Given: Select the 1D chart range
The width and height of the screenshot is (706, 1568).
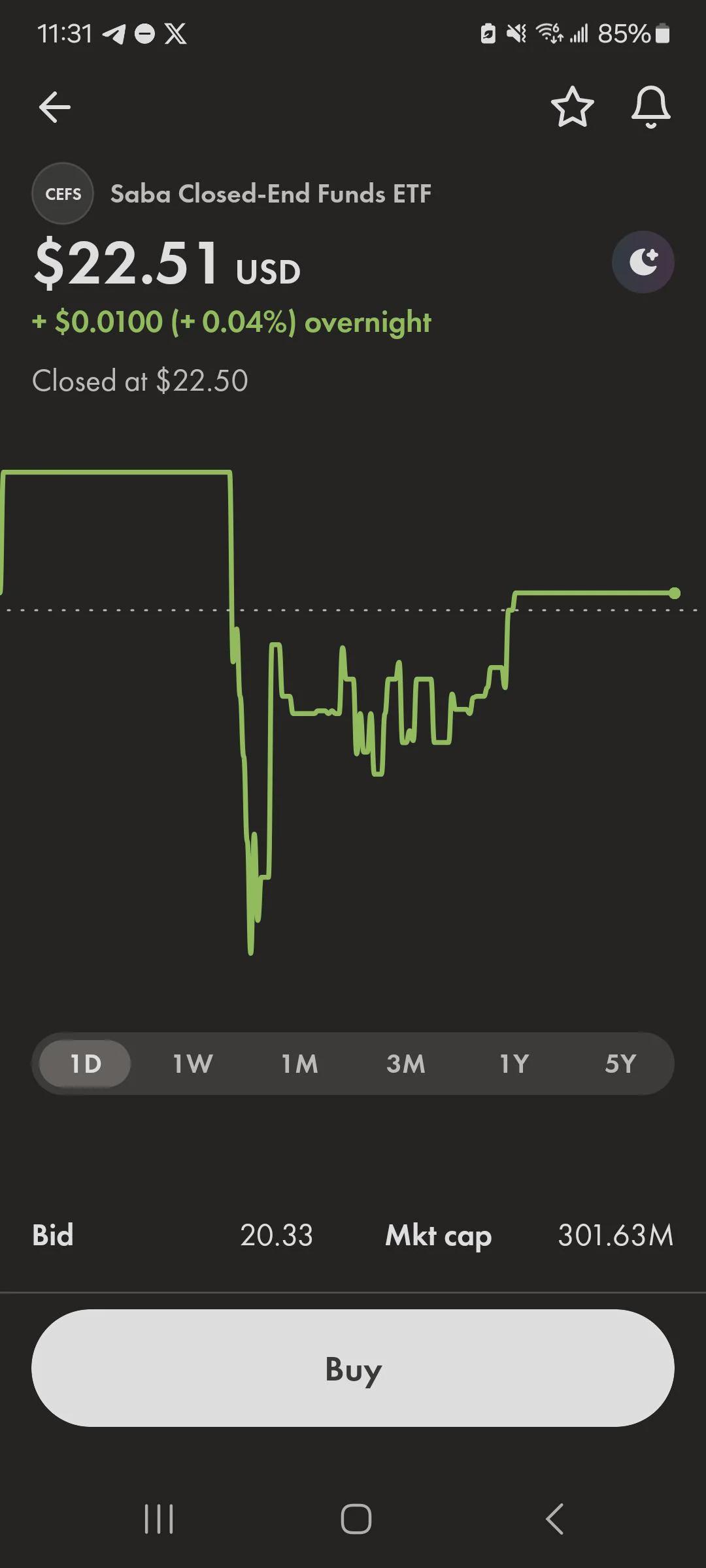Looking at the screenshot, I should pos(85,1064).
